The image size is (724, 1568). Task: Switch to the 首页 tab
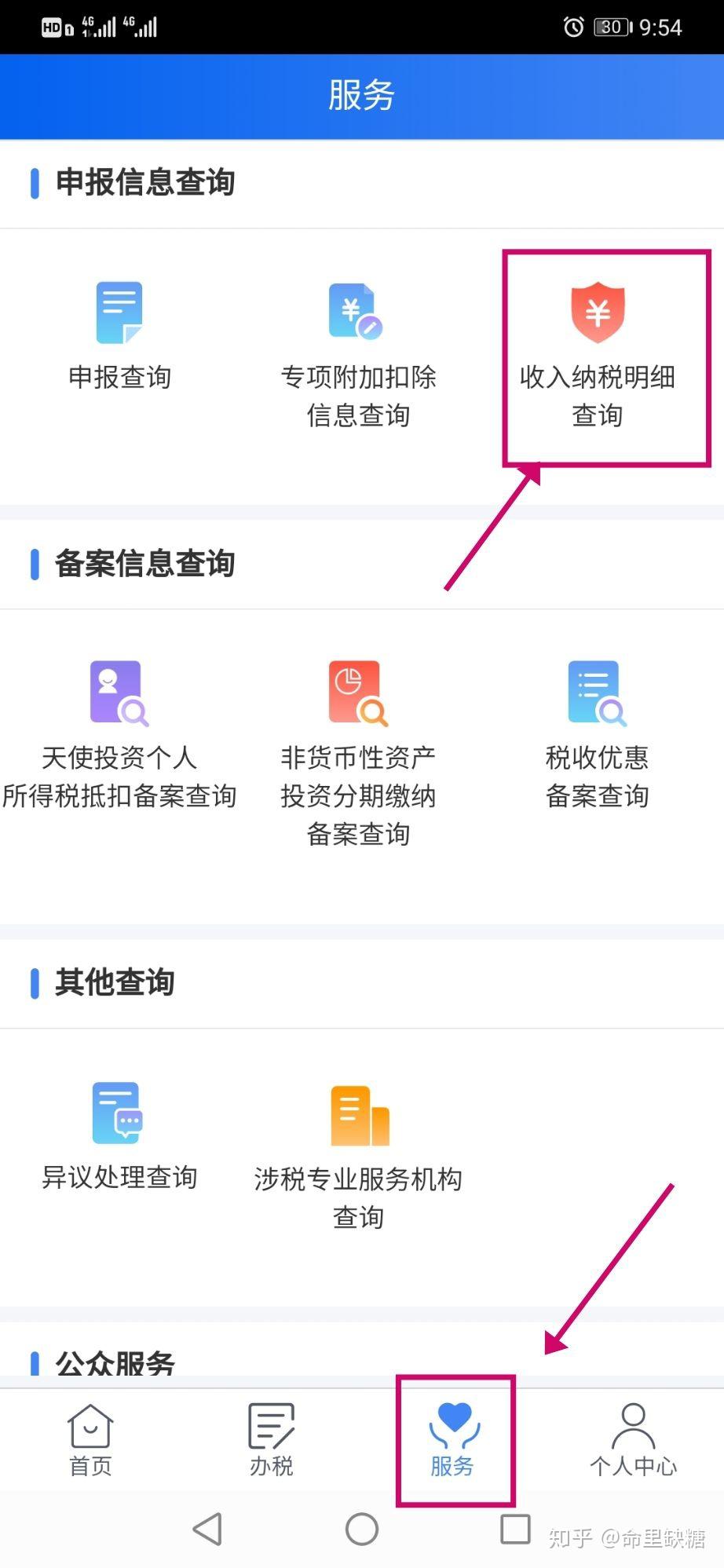(90, 1441)
